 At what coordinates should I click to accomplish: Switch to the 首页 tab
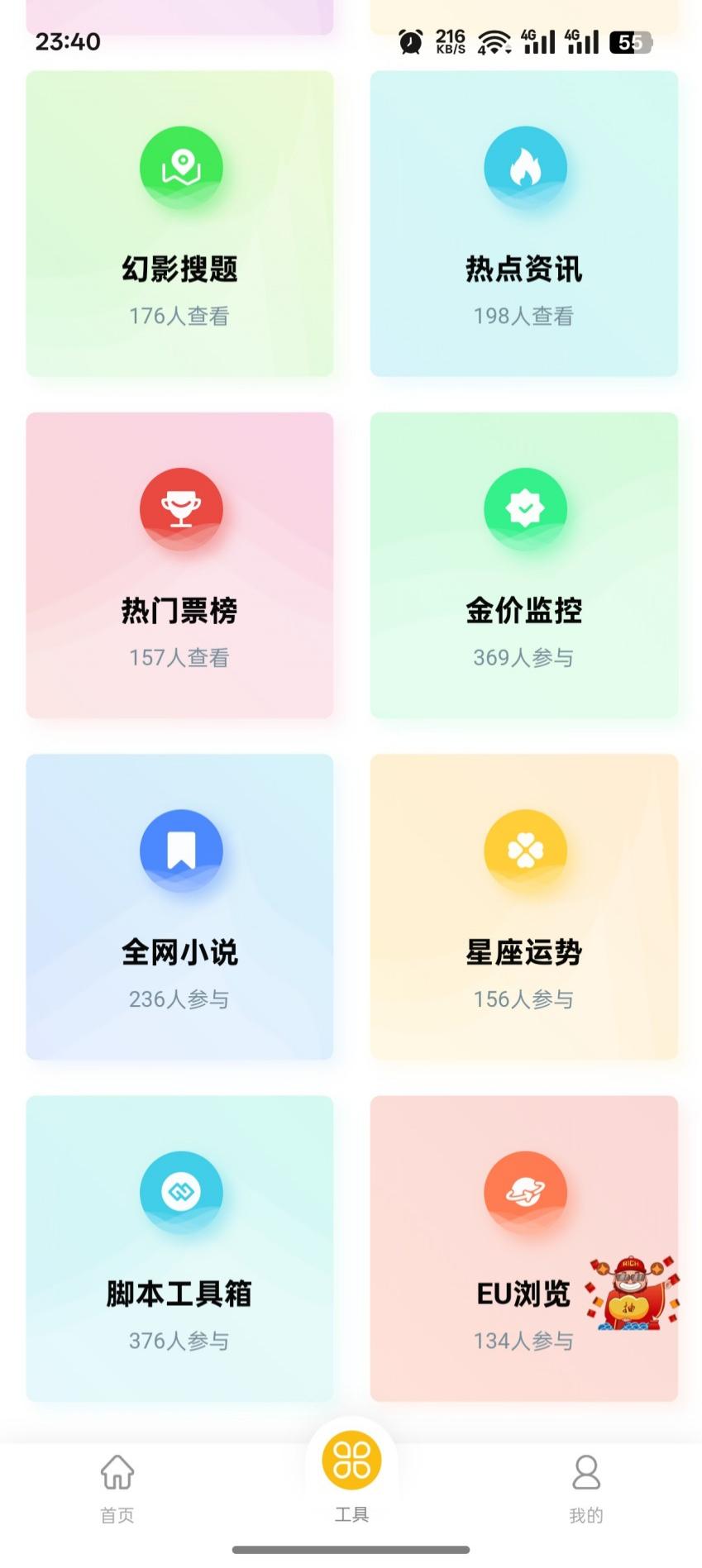click(x=116, y=1488)
